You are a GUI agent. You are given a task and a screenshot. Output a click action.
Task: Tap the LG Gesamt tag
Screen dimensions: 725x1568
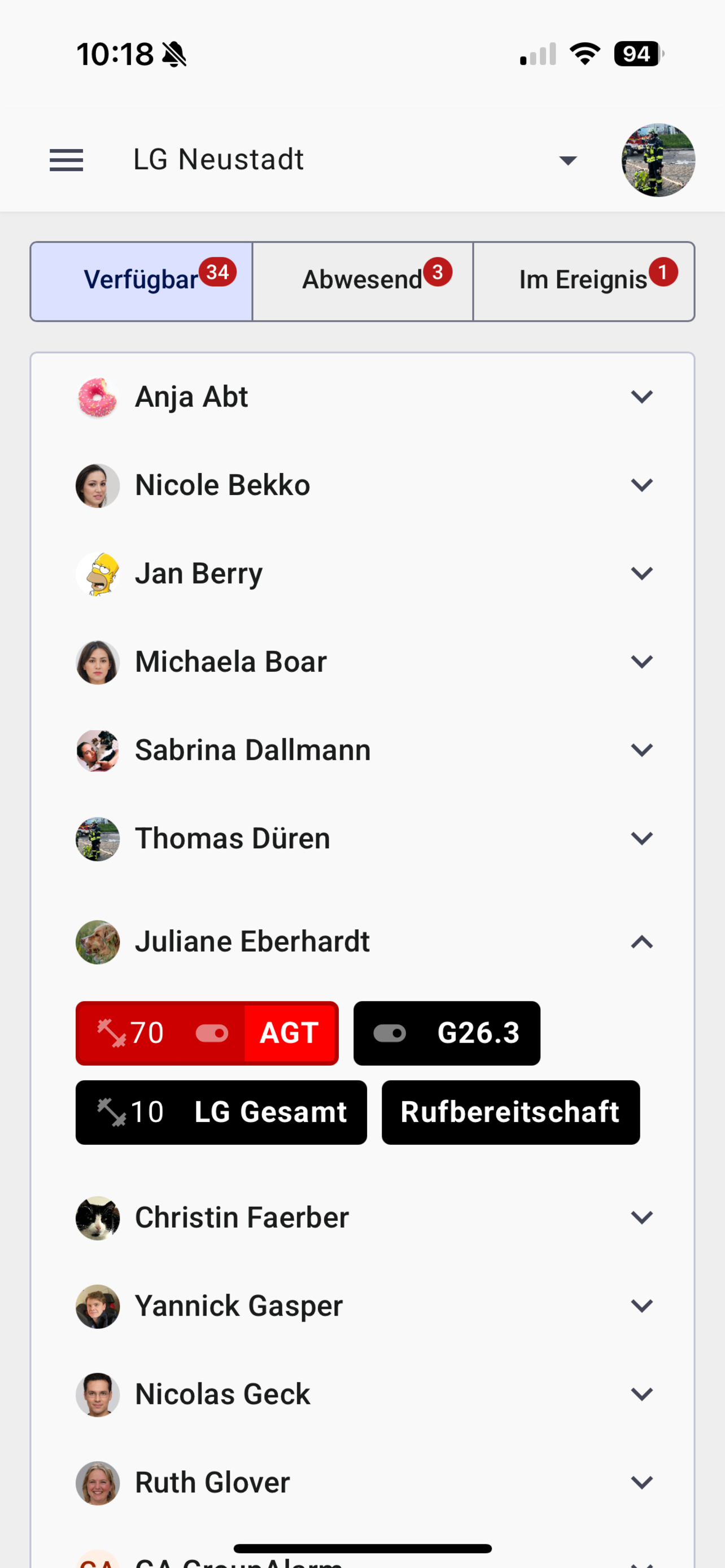click(x=221, y=1112)
